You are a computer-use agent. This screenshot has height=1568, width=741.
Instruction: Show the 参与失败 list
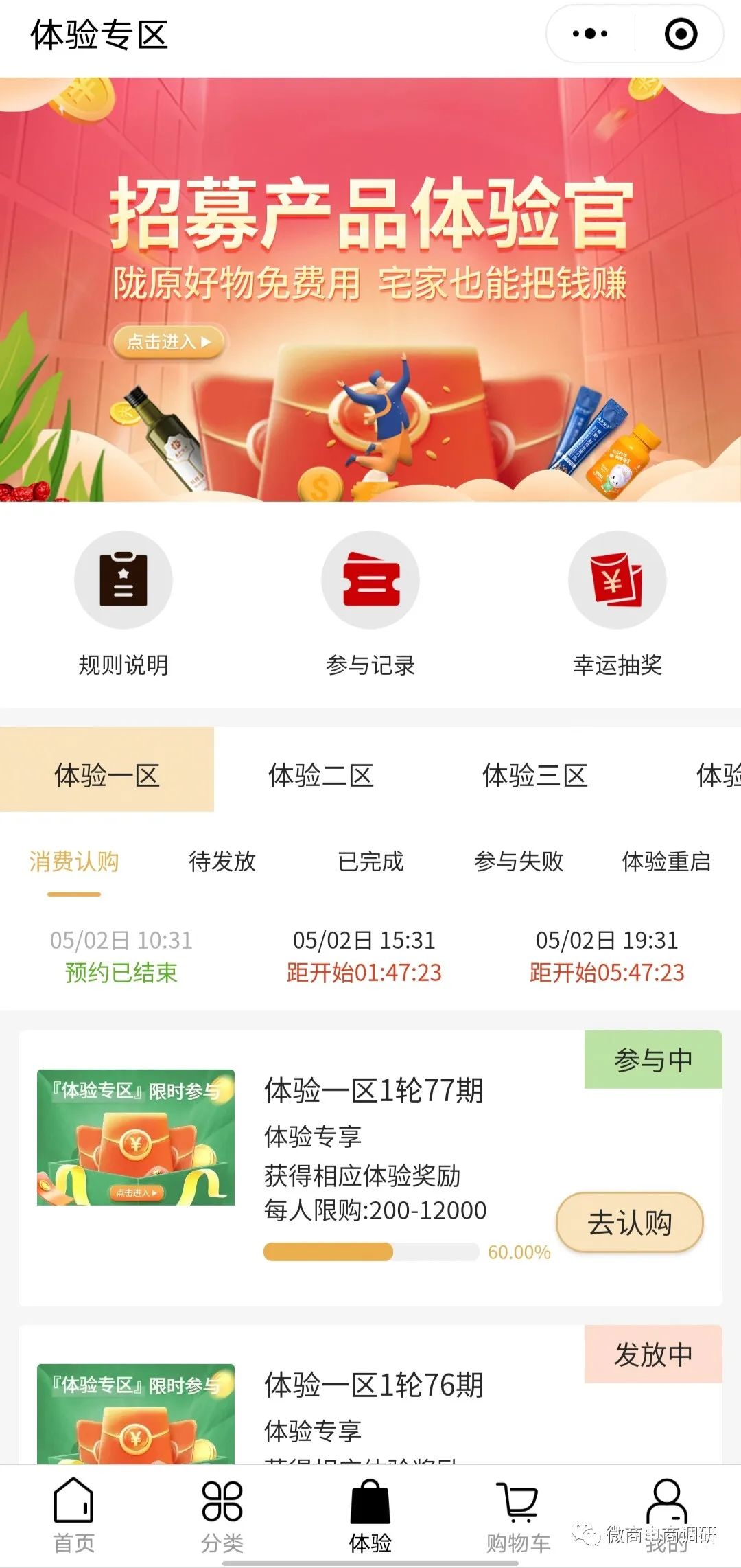(x=519, y=861)
